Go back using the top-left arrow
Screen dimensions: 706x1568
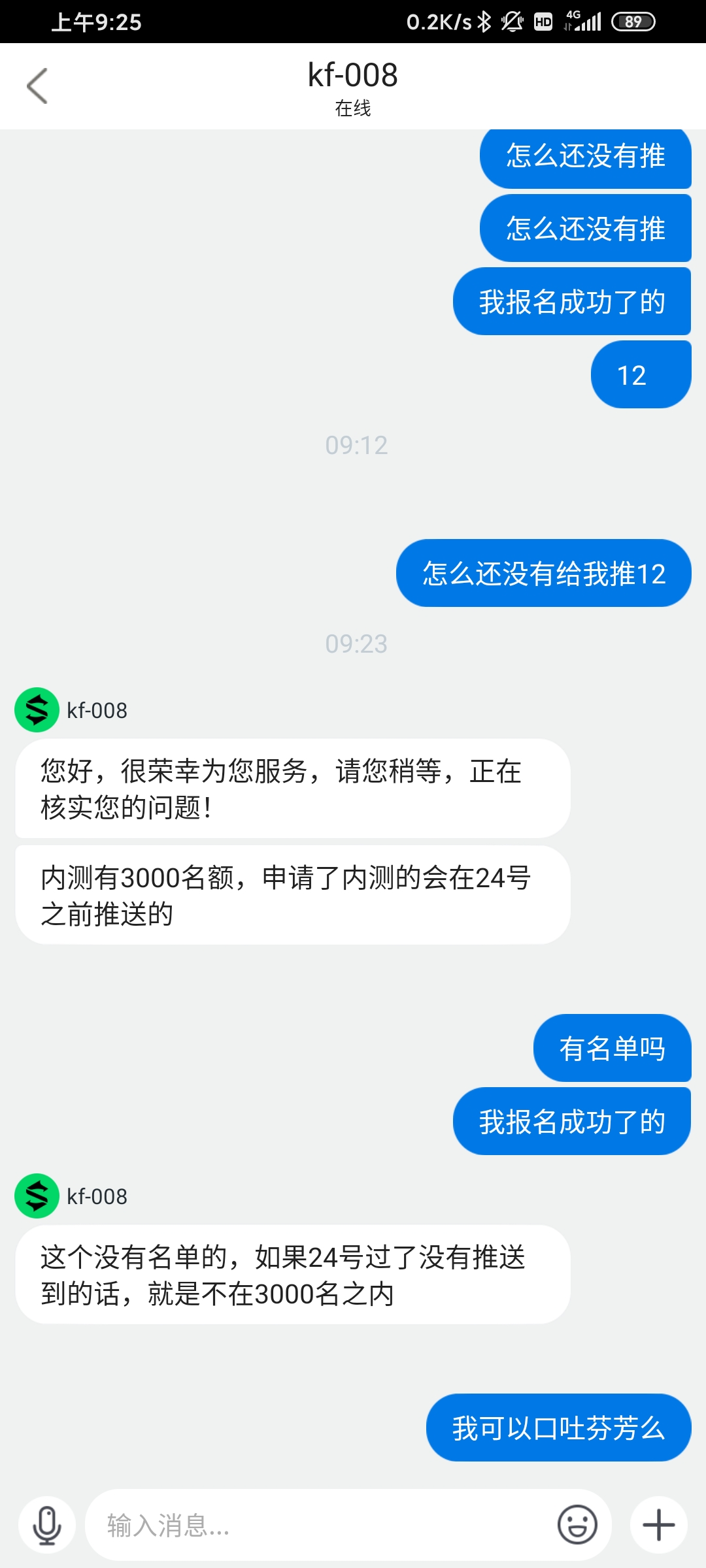pyautogui.click(x=37, y=86)
